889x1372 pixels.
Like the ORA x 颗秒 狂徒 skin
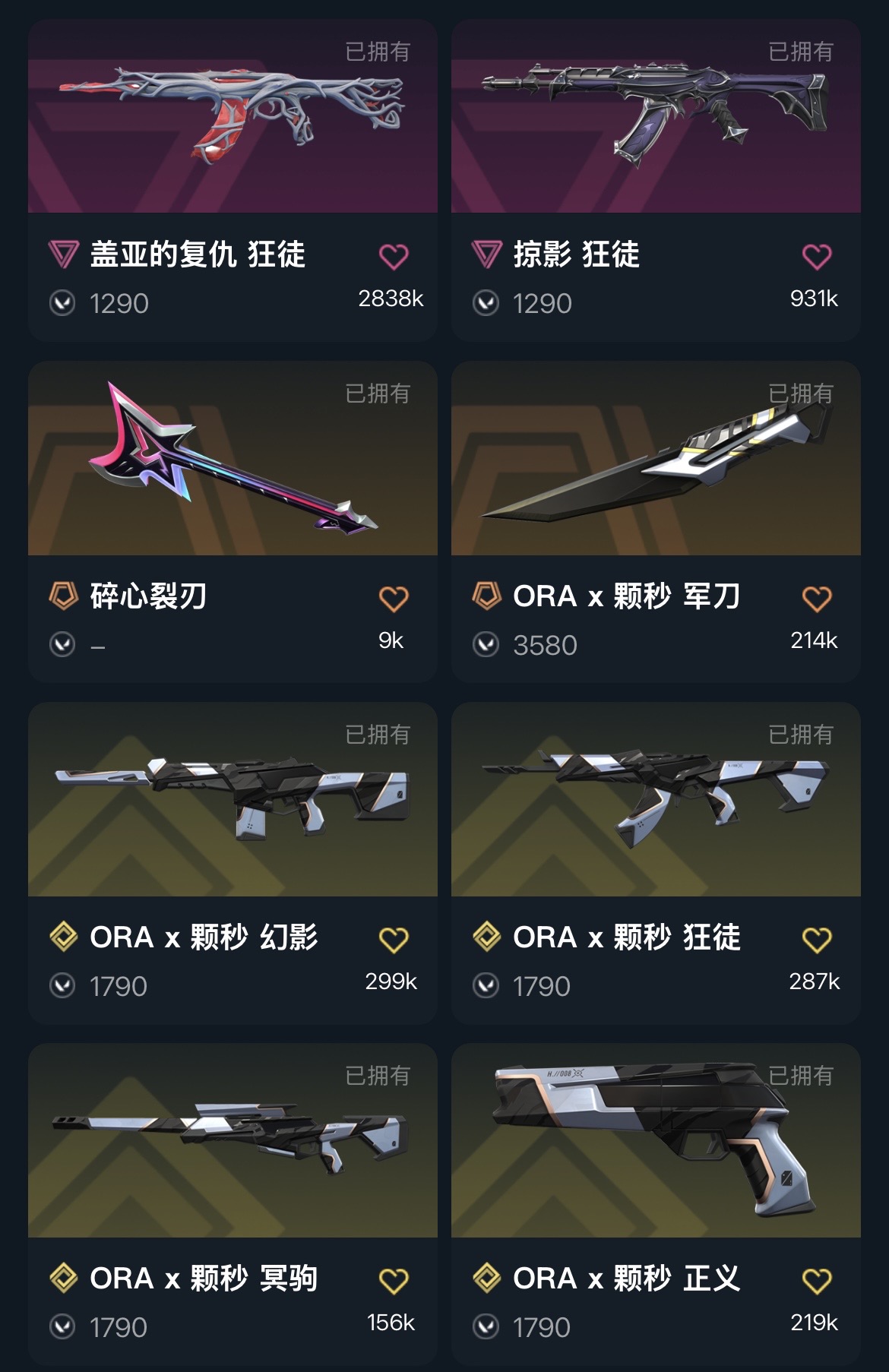click(817, 940)
